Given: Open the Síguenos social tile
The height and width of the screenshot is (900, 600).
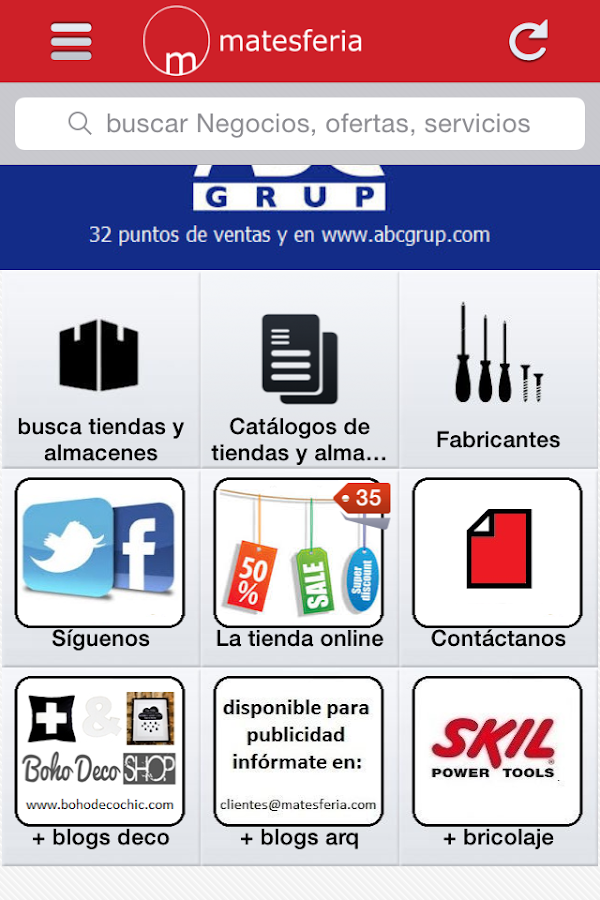Looking at the screenshot, I should point(100,563).
